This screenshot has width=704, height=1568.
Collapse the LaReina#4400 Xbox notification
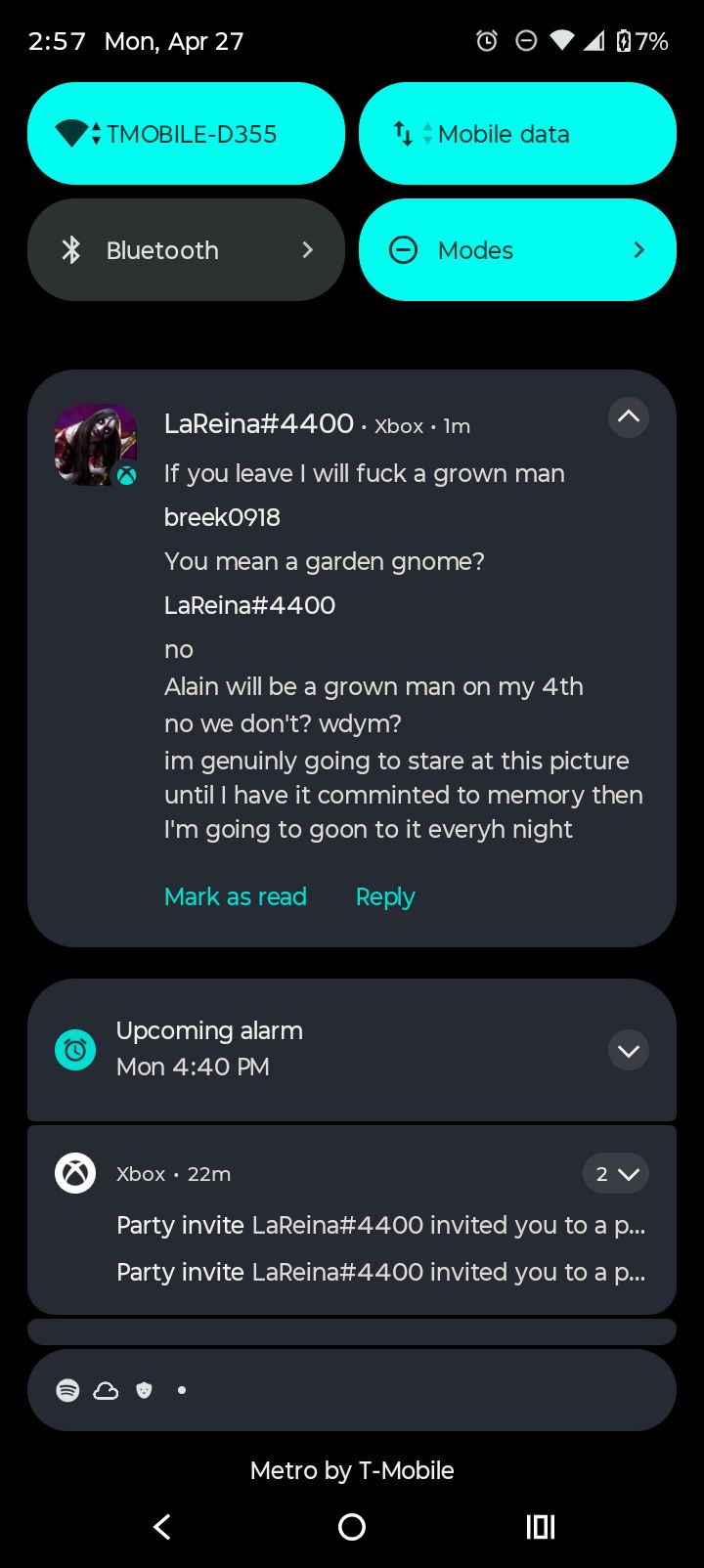(628, 417)
